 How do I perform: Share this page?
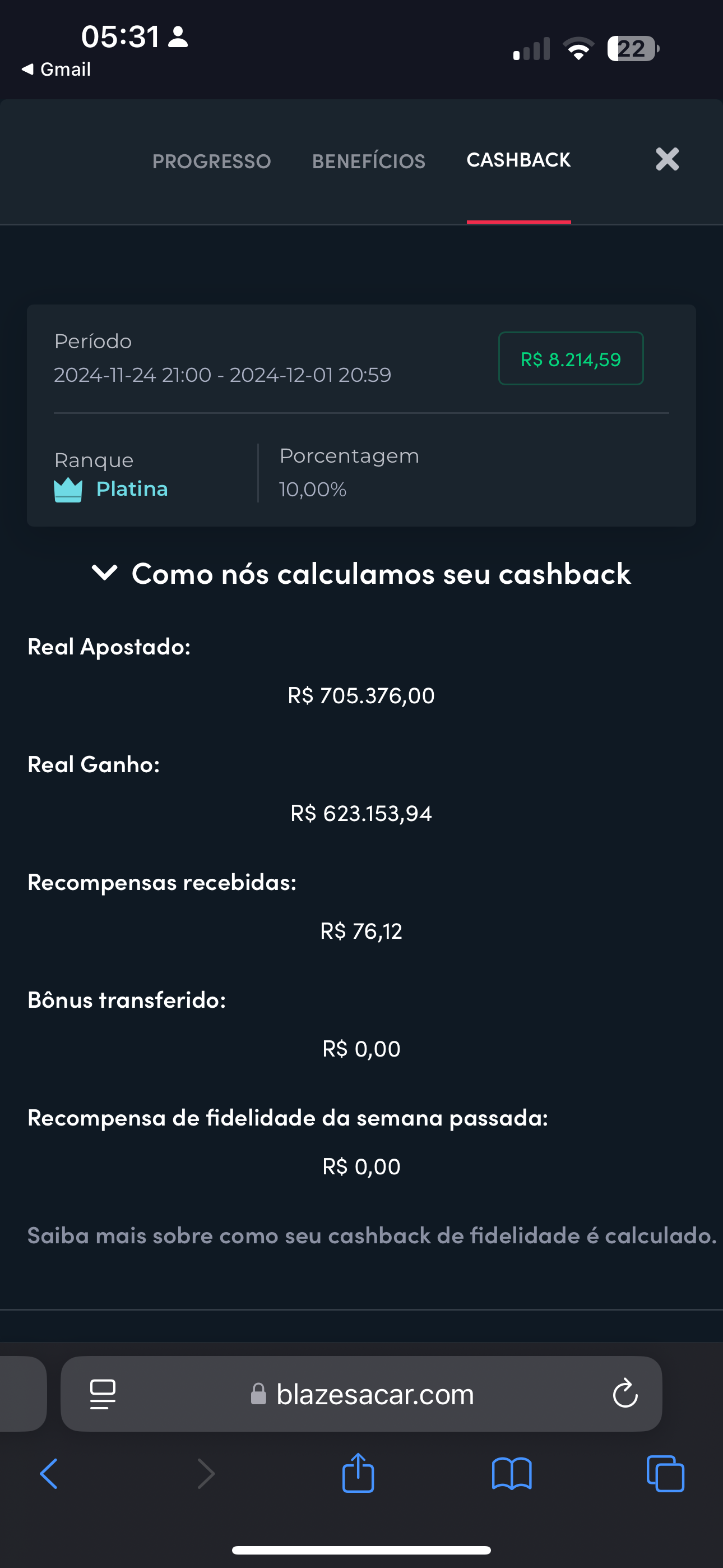358,1473
